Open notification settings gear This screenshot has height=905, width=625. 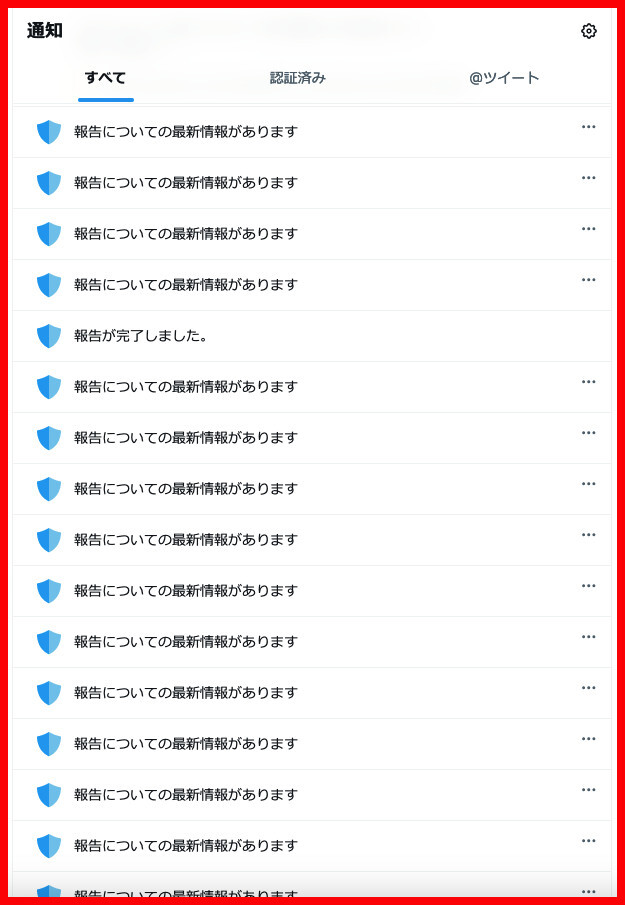click(x=588, y=31)
